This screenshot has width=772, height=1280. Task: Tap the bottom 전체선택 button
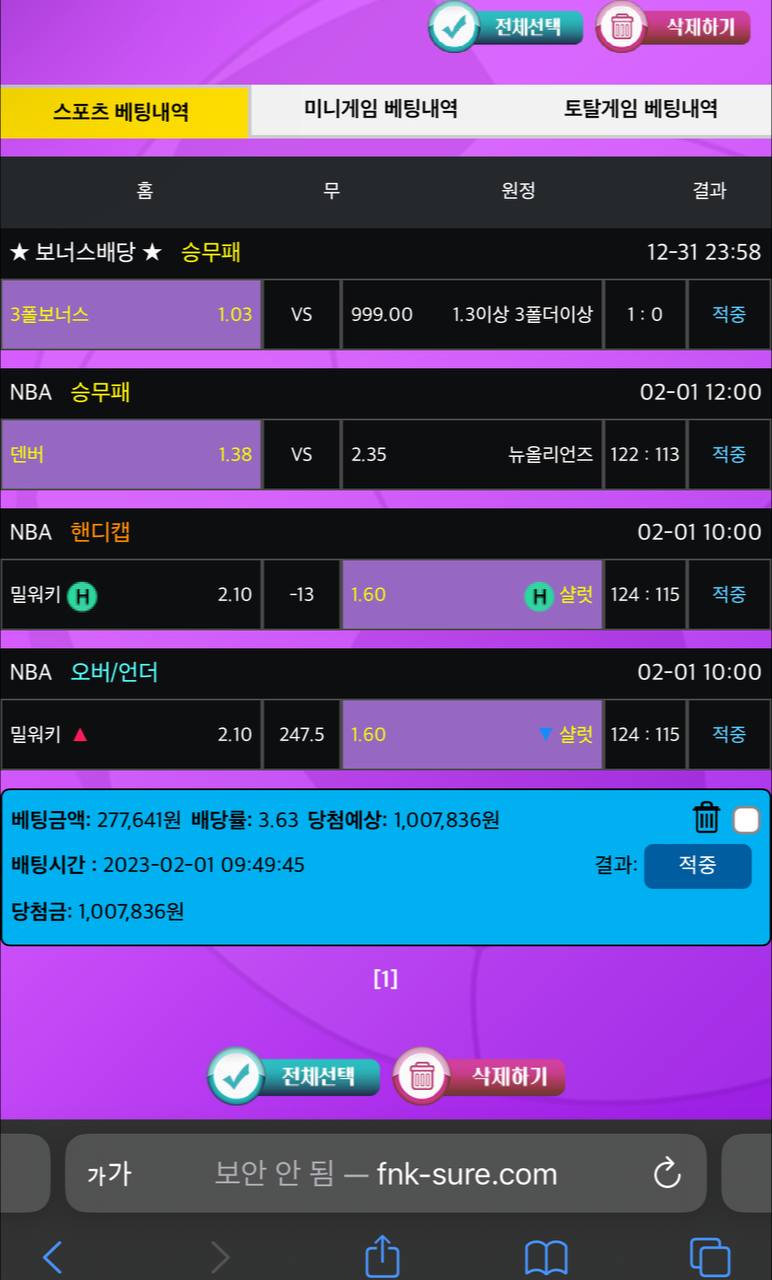pyautogui.click(x=295, y=1076)
